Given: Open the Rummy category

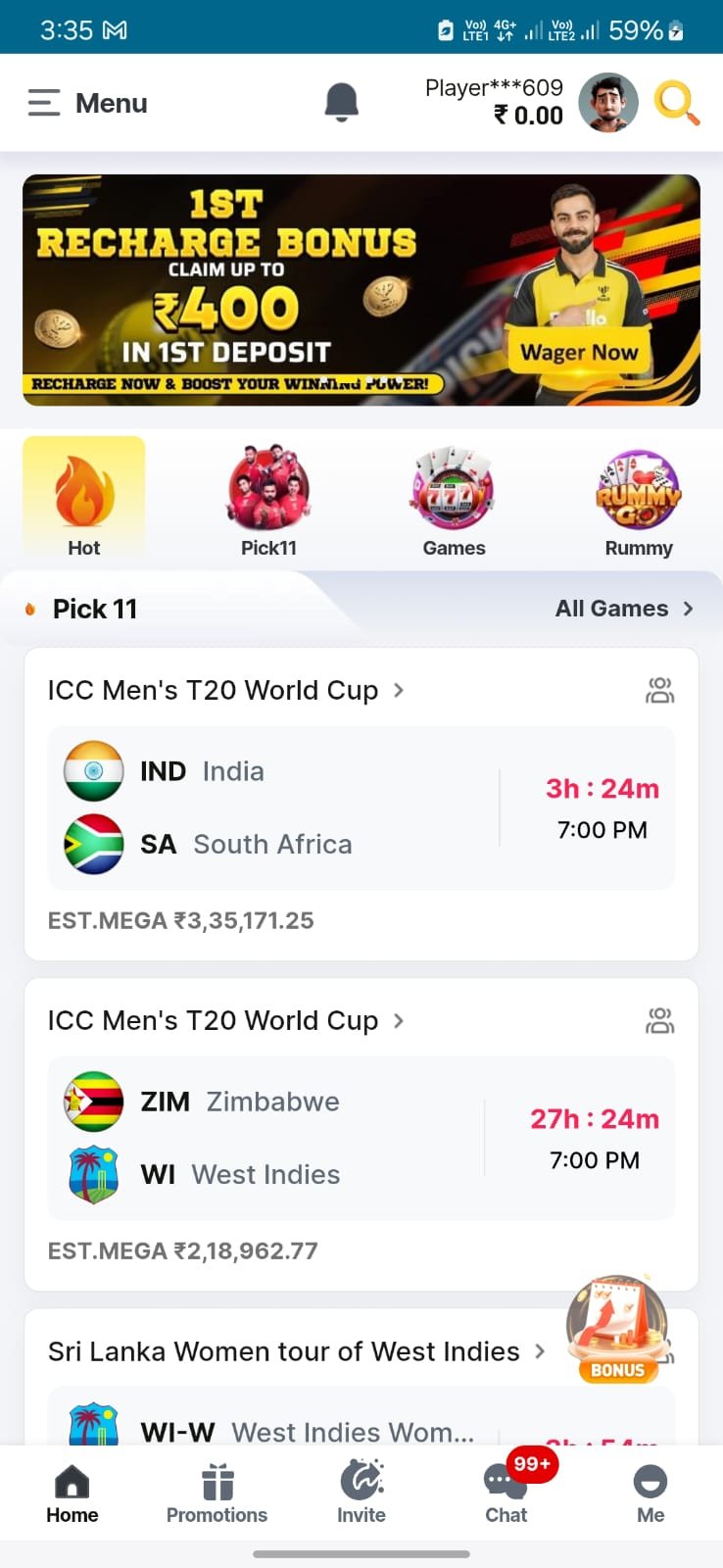Looking at the screenshot, I should [x=639, y=500].
